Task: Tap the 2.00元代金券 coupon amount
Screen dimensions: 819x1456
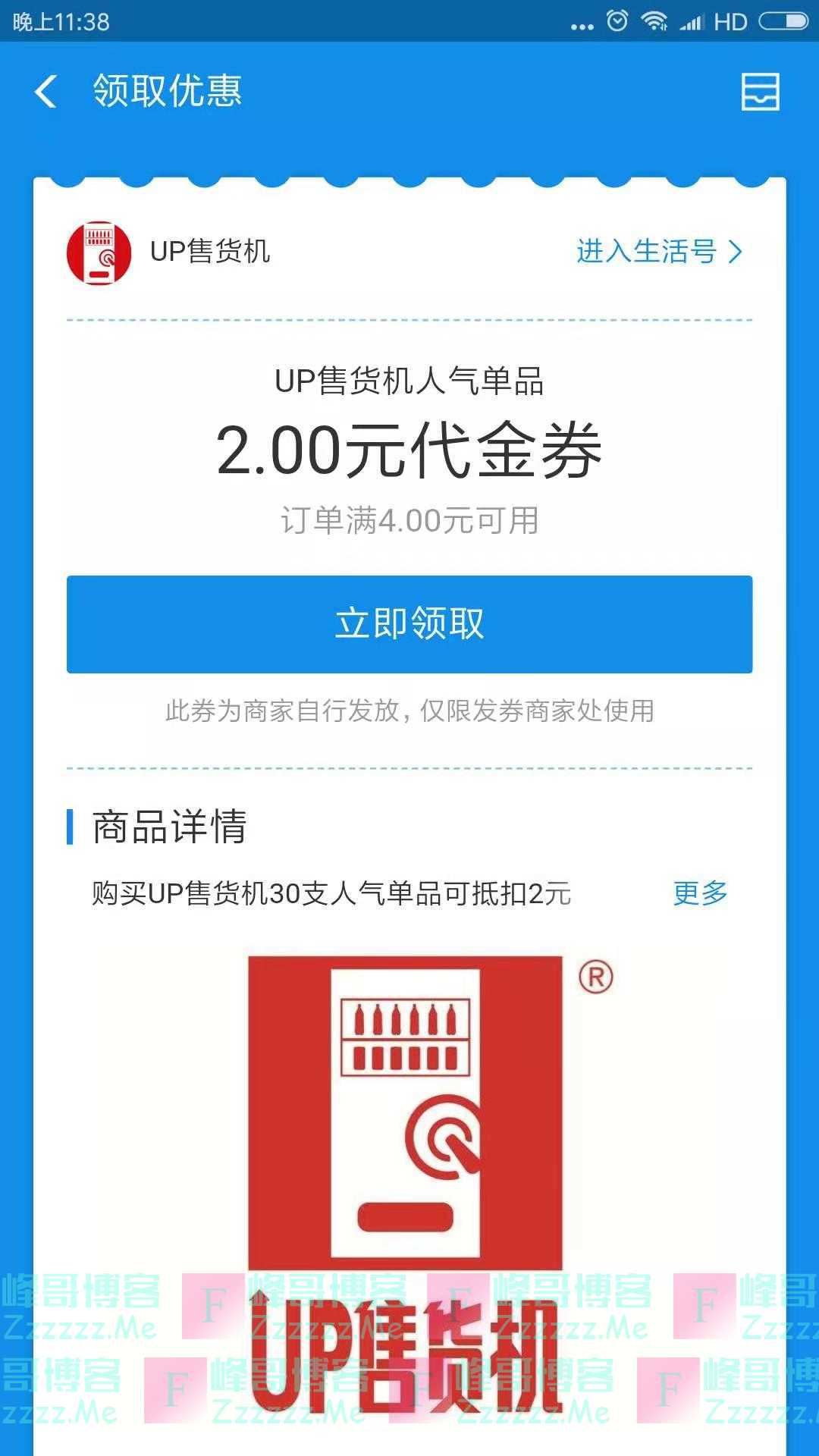Action: (409, 450)
